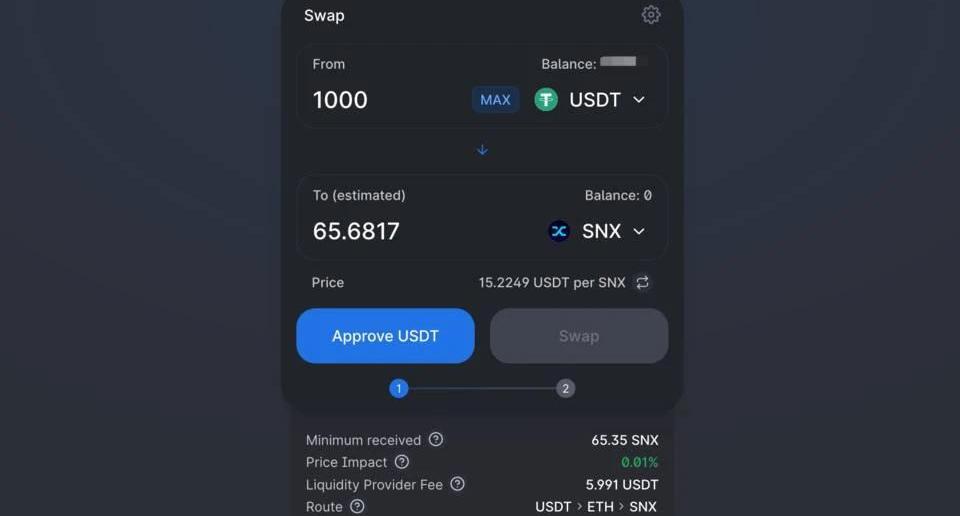The image size is (960, 516).
Task: Open the swap settings gear
Action: click(x=651, y=15)
